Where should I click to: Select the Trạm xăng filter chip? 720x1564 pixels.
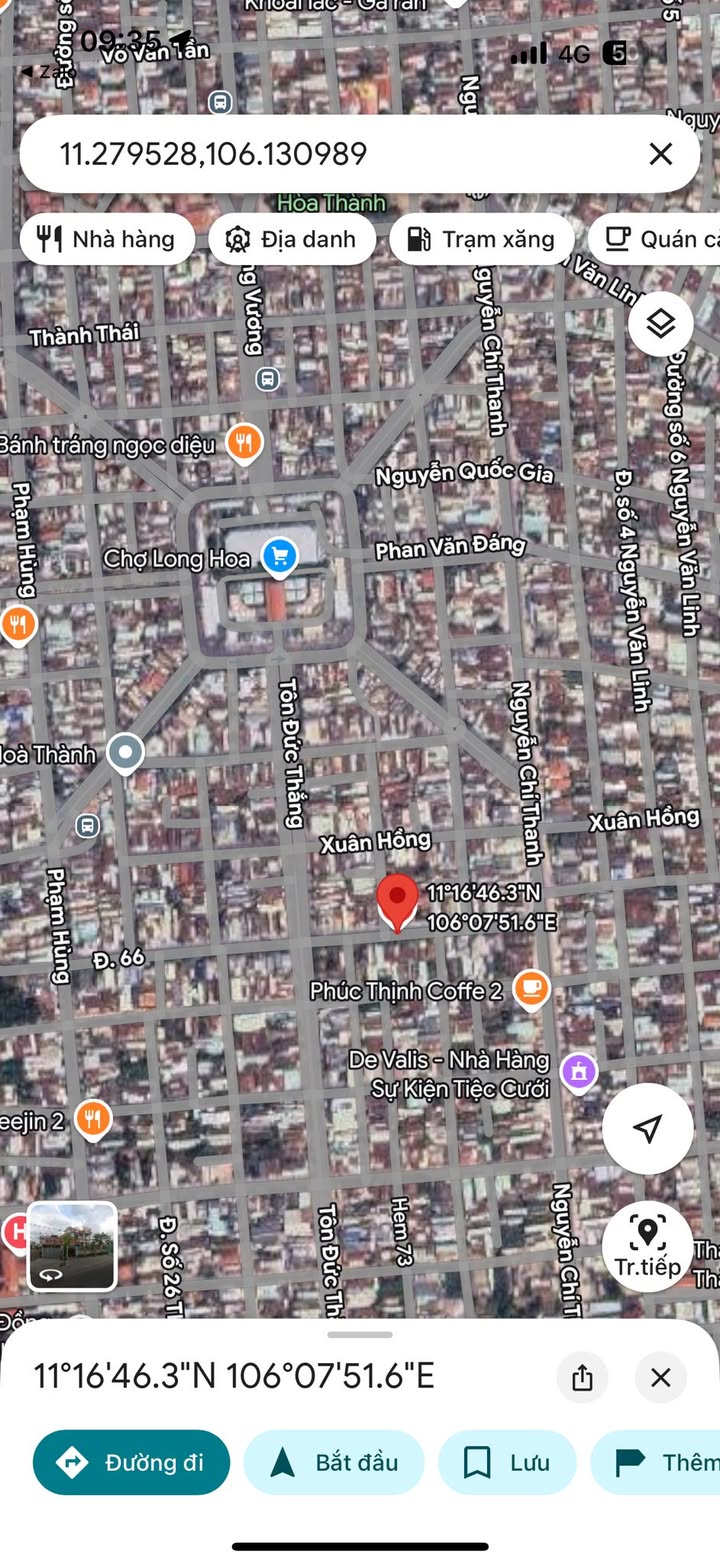[481, 239]
